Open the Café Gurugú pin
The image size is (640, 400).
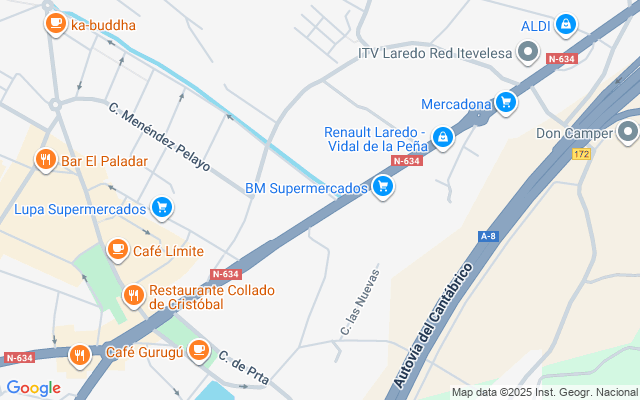coord(199,350)
